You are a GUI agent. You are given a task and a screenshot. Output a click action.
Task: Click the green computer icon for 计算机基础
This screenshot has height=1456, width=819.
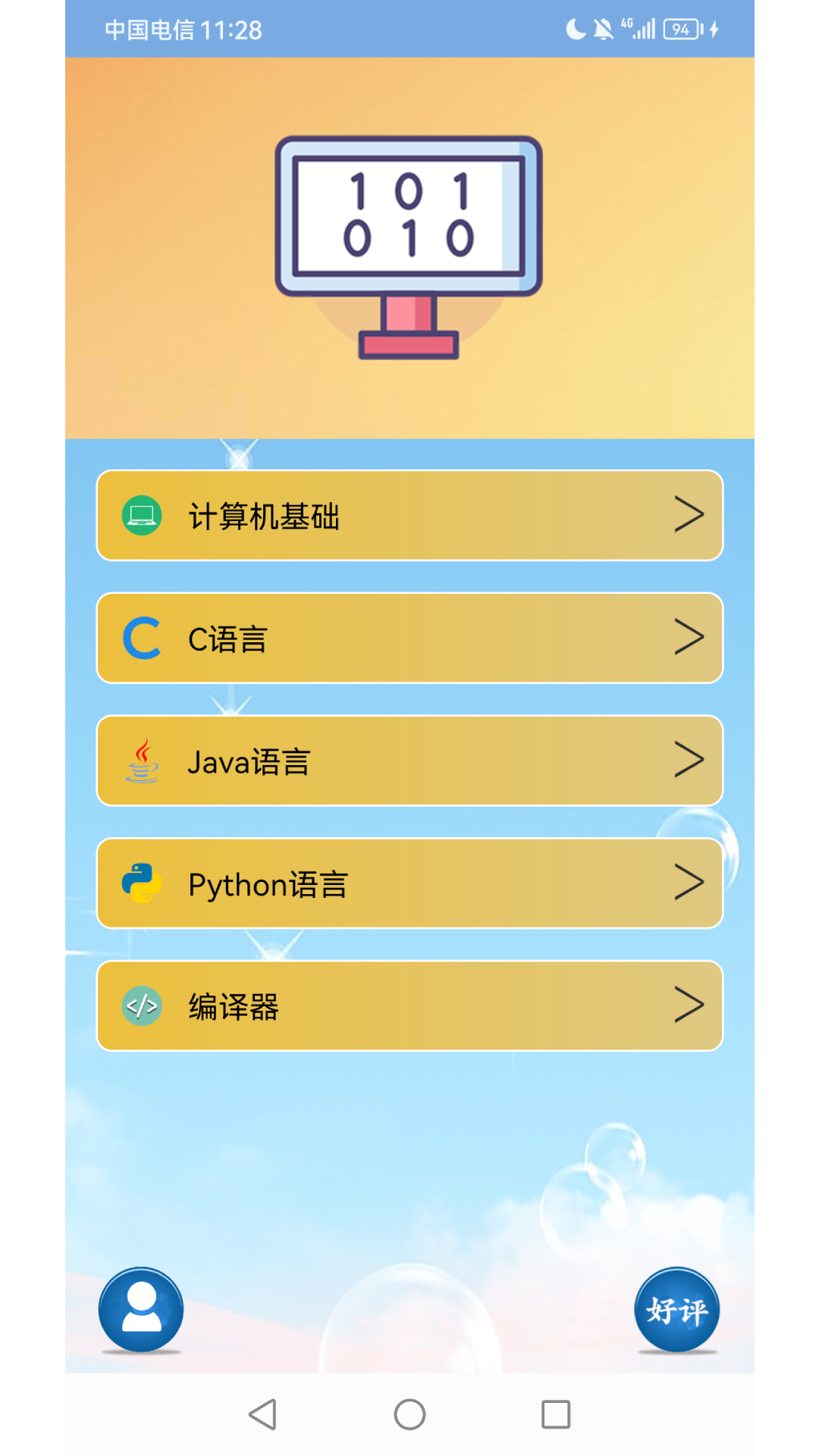pyautogui.click(x=143, y=514)
